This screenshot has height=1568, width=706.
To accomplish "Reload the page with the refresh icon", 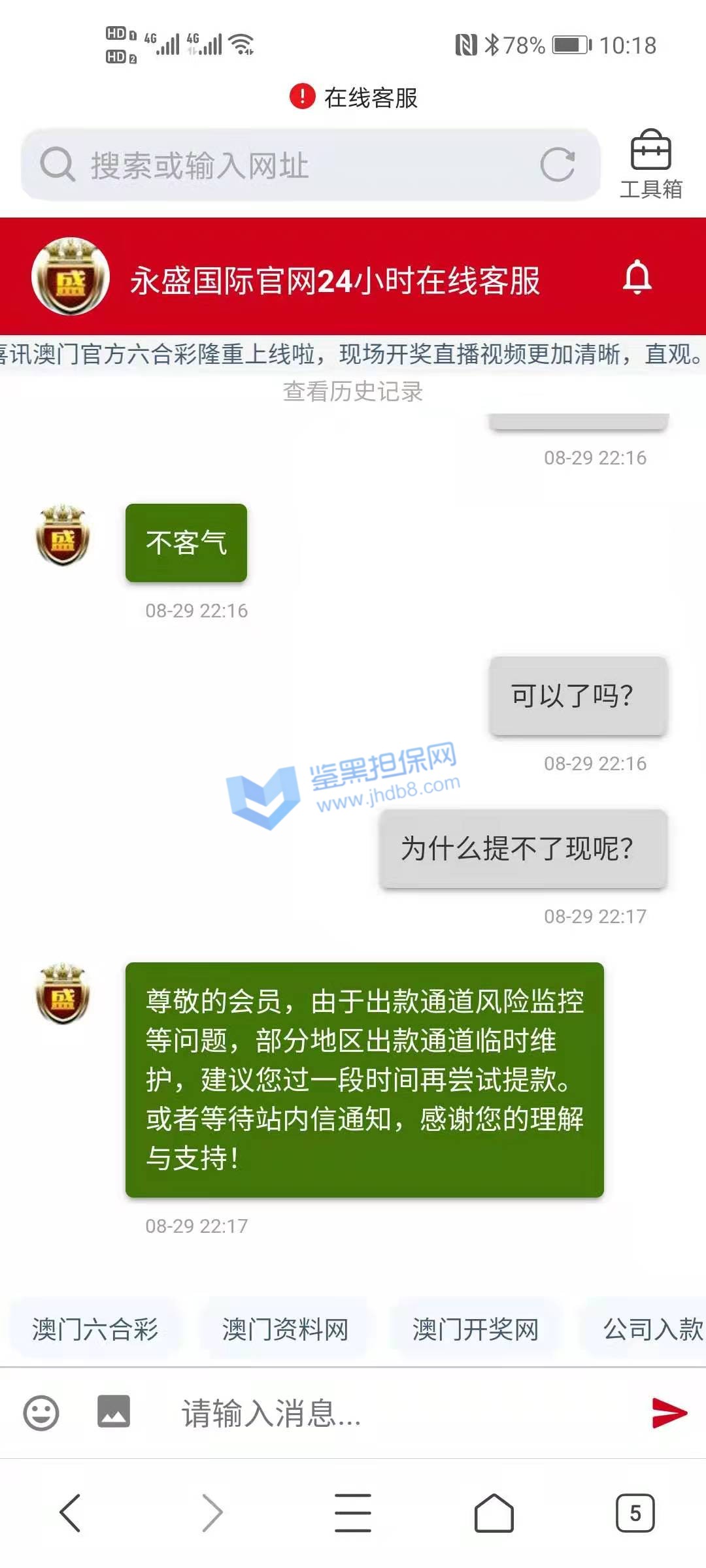I will coord(558,165).
